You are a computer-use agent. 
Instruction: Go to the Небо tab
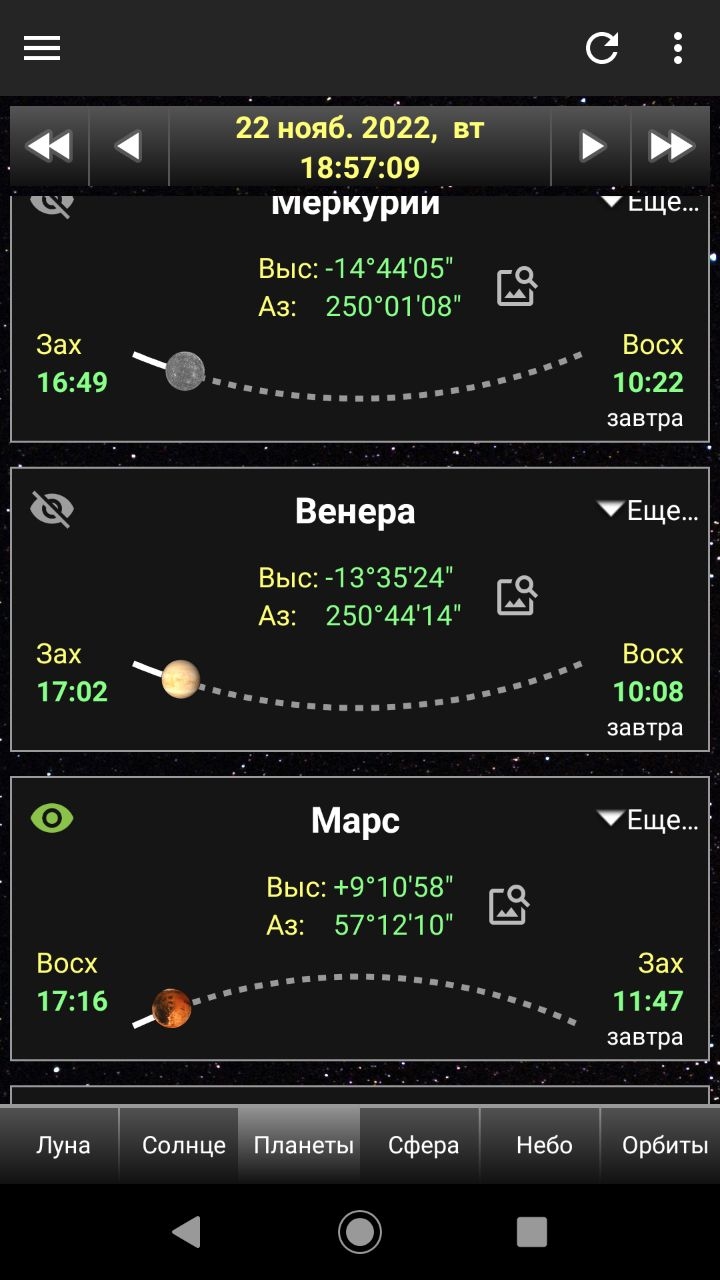coord(544,1145)
